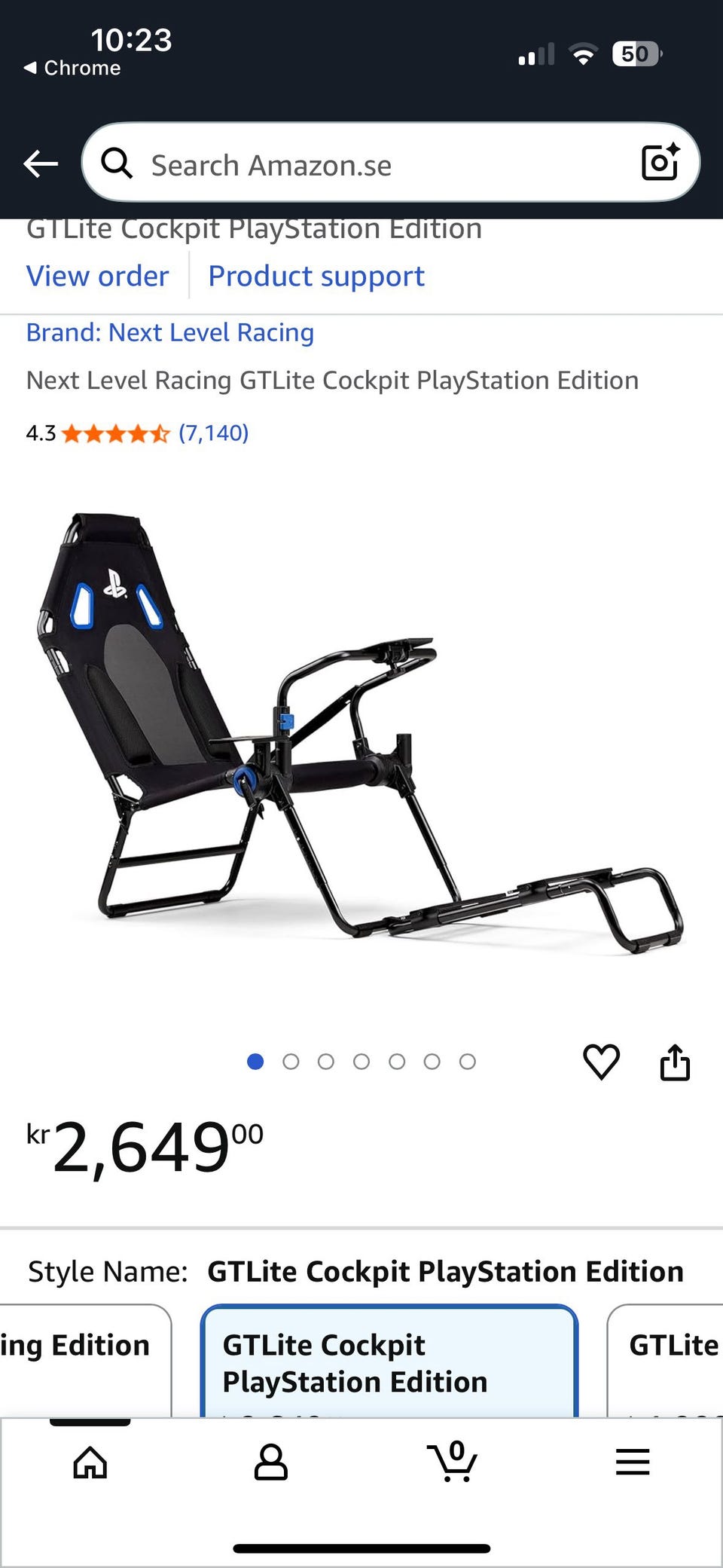Image resolution: width=723 pixels, height=1568 pixels.
Task: Open the hamburger menu tab
Action: (x=633, y=1463)
